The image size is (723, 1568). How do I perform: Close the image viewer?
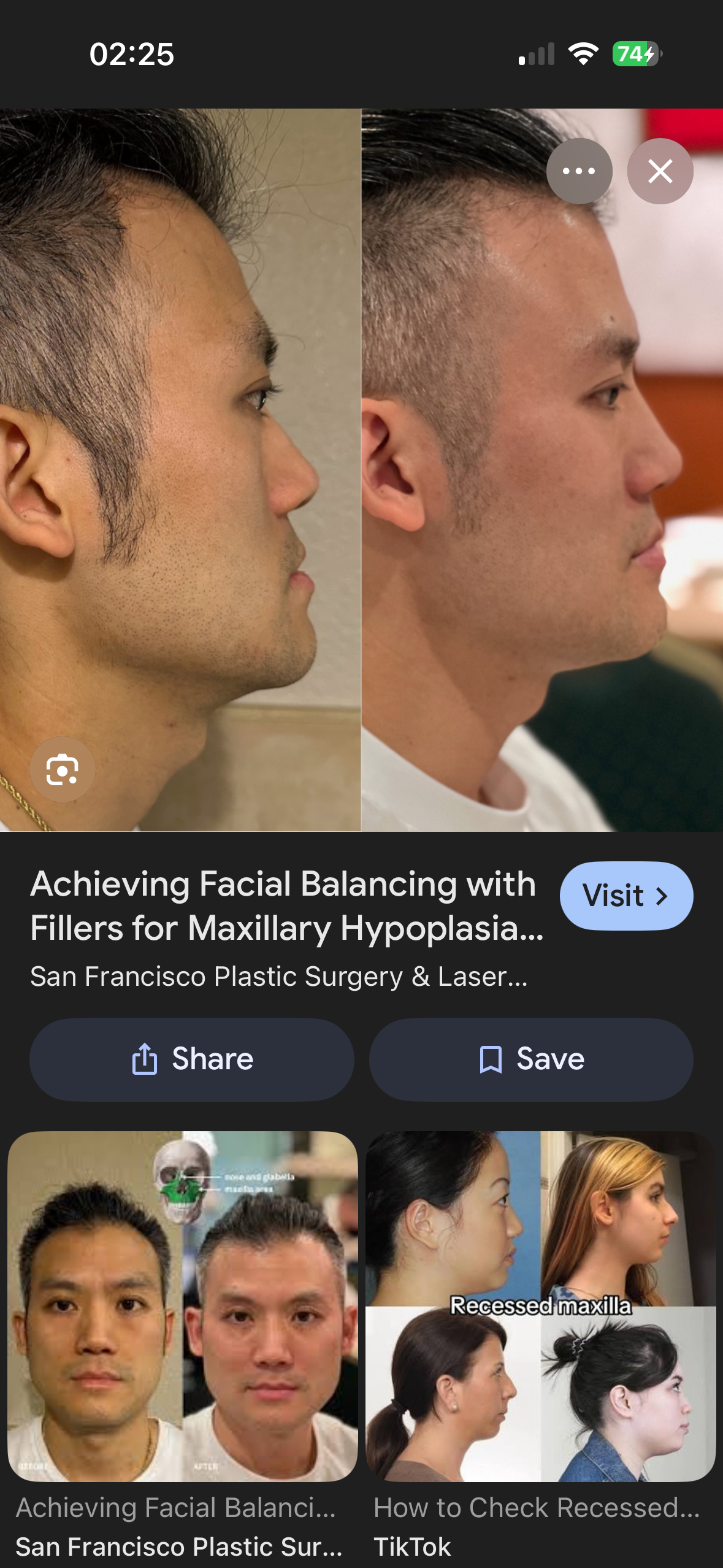point(660,171)
